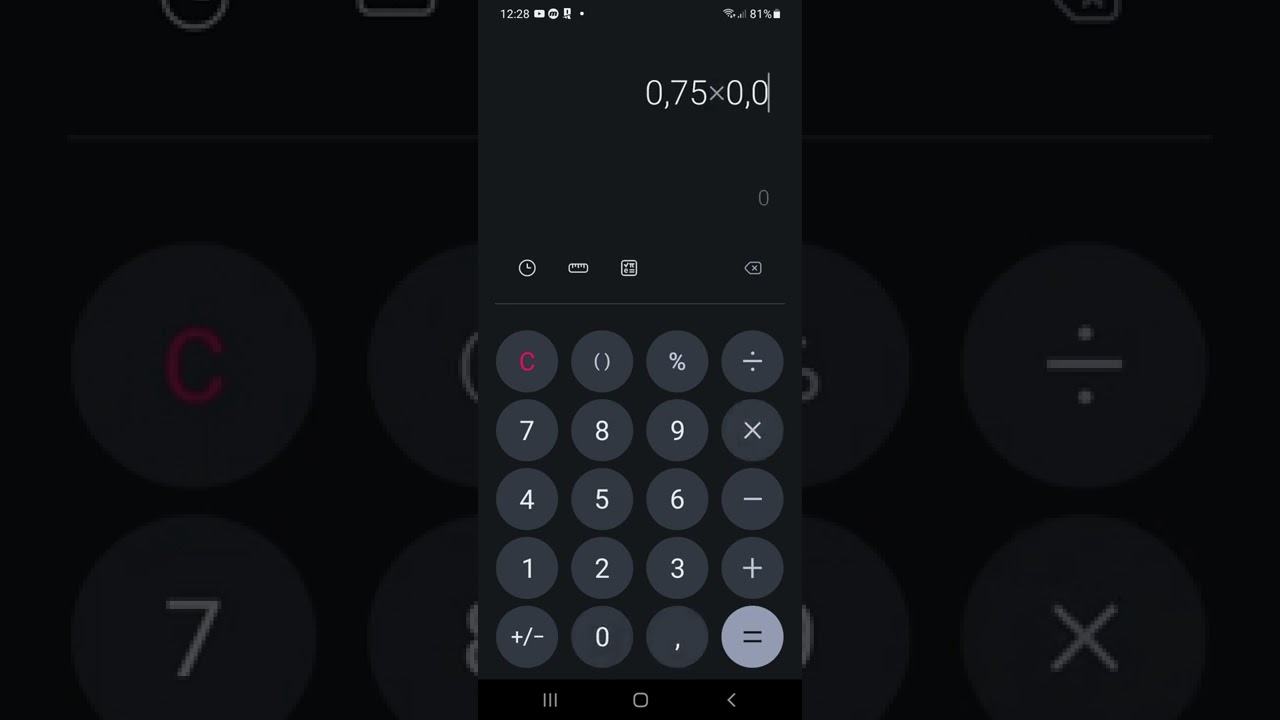This screenshot has width=1280, height=720.
Task: Tap the percent key
Action: (677, 362)
